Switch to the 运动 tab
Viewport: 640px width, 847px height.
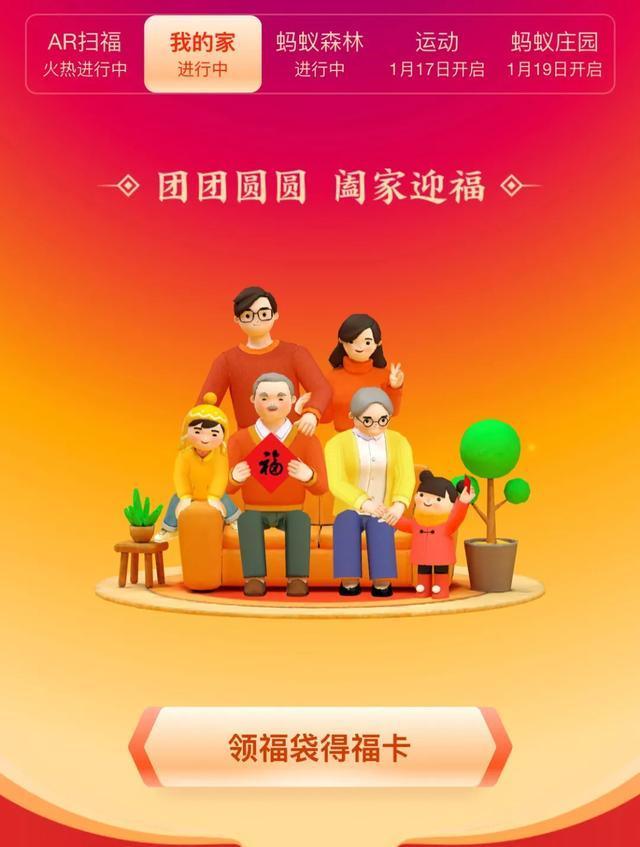pos(437,54)
